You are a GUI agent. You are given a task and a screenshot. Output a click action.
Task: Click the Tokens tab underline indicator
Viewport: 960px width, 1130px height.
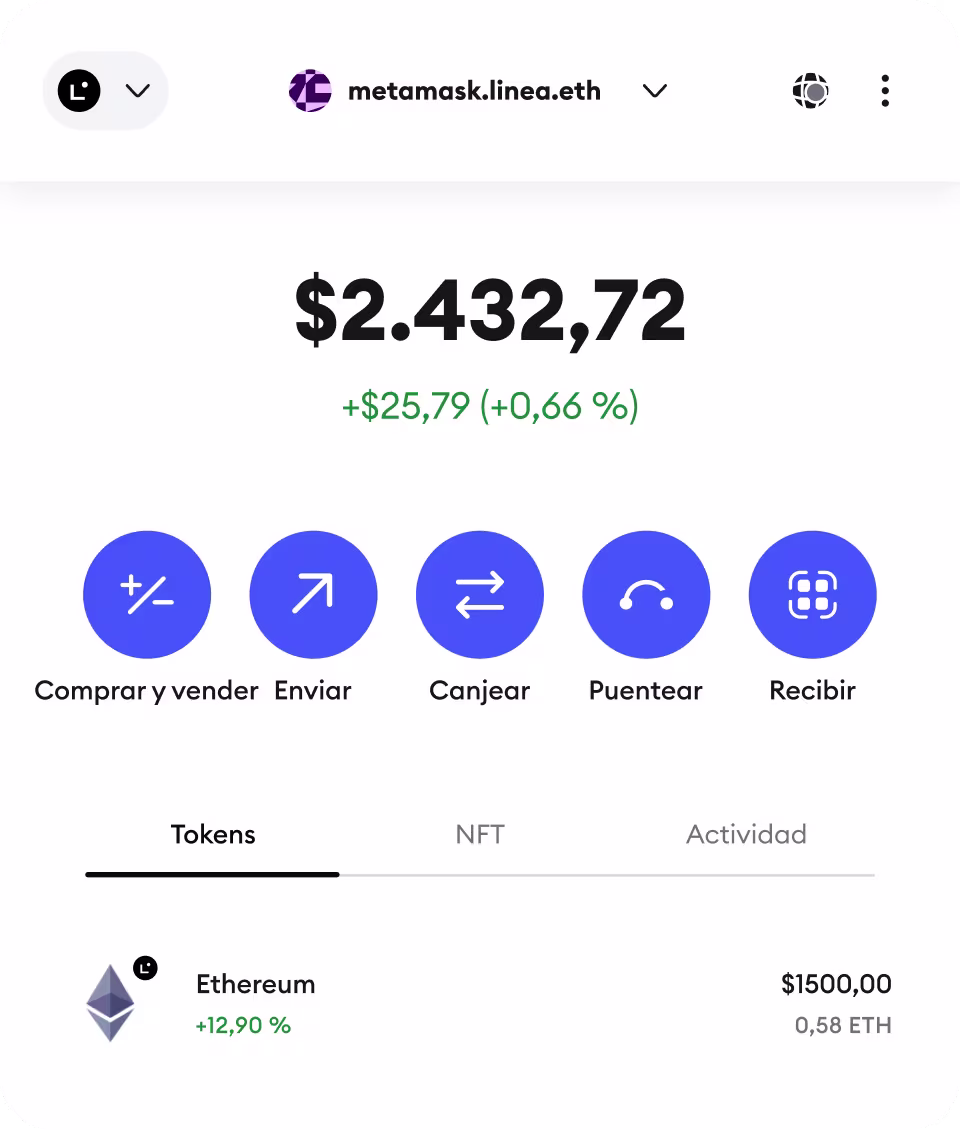point(213,874)
